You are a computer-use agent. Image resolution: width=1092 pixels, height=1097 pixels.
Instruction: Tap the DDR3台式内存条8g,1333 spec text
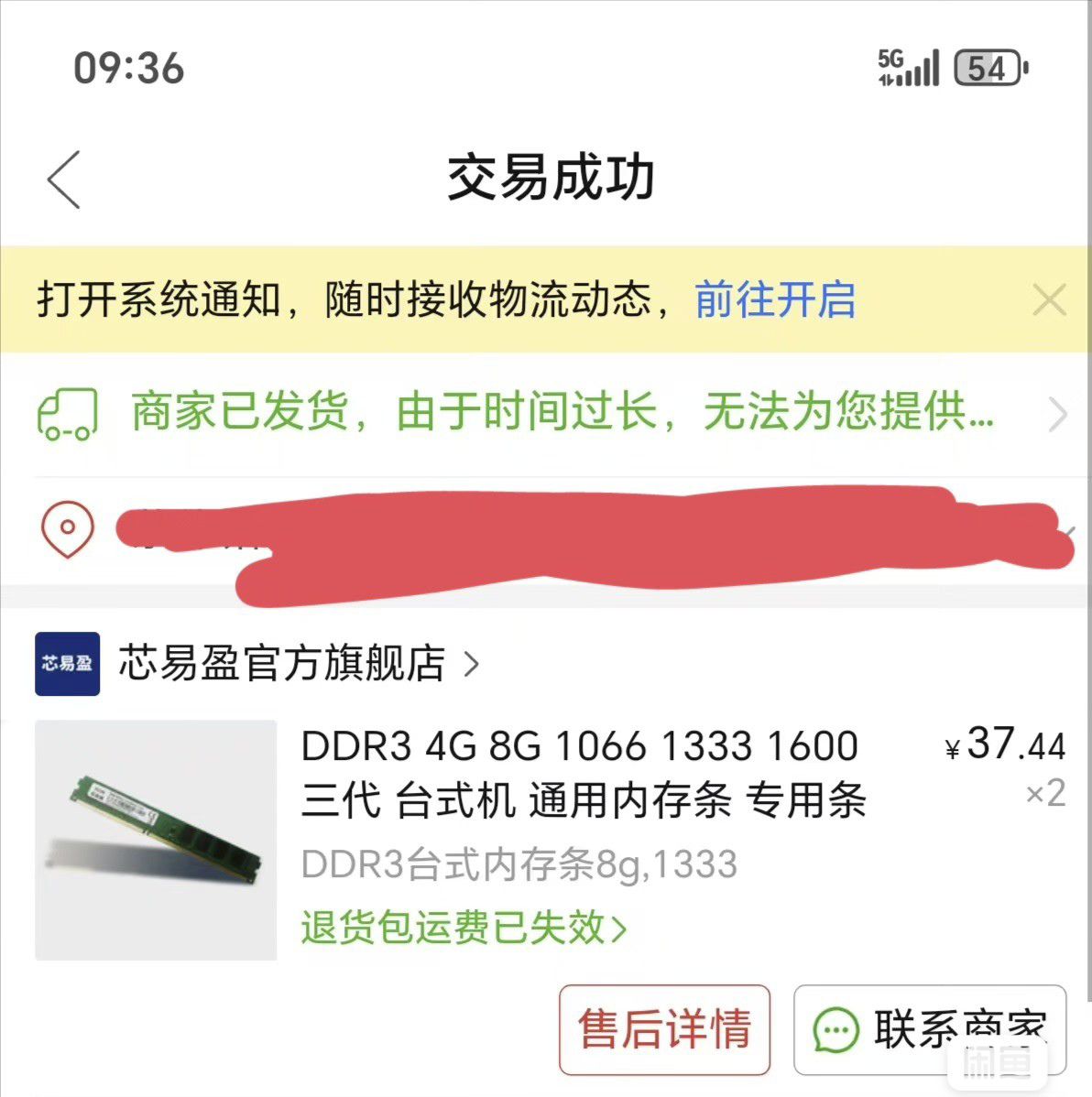[520, 861]
